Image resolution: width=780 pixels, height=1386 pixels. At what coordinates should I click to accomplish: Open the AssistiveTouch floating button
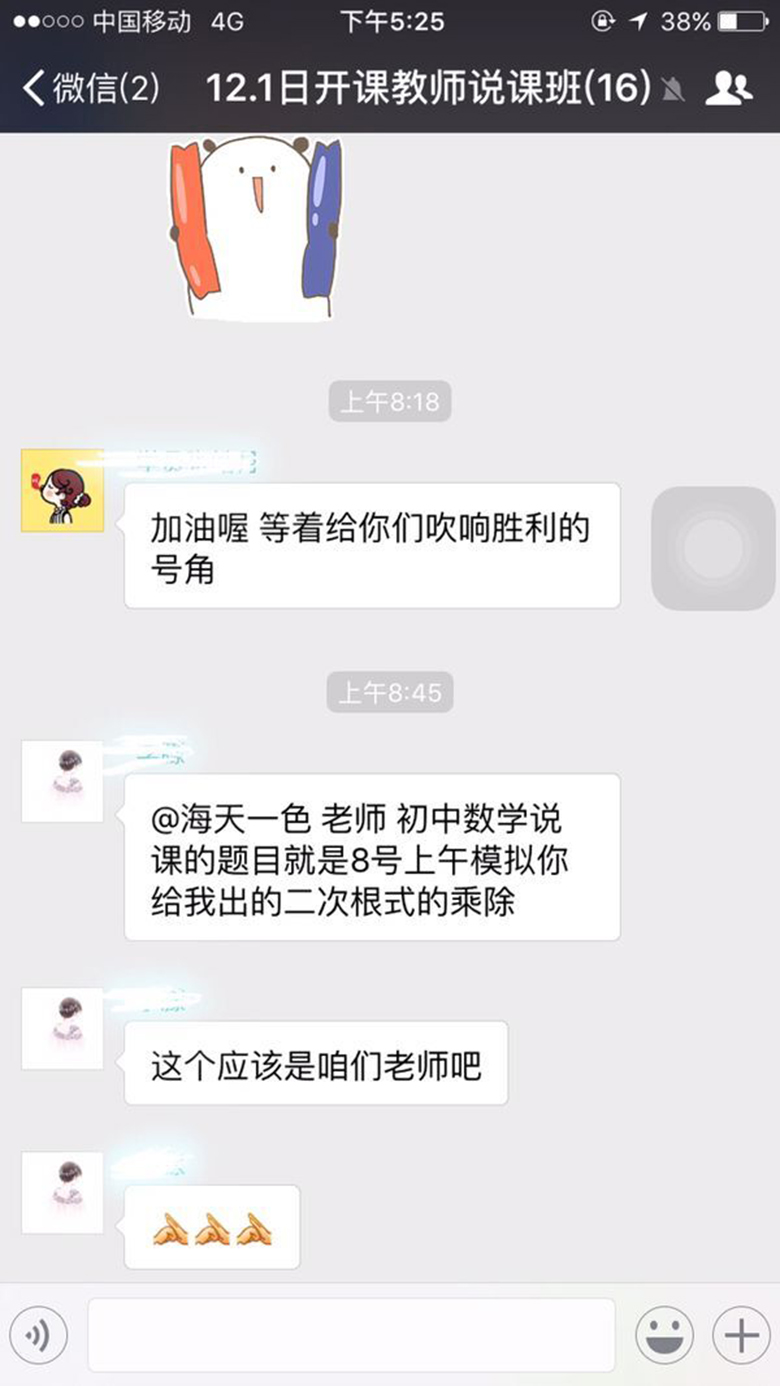[713, 548]
